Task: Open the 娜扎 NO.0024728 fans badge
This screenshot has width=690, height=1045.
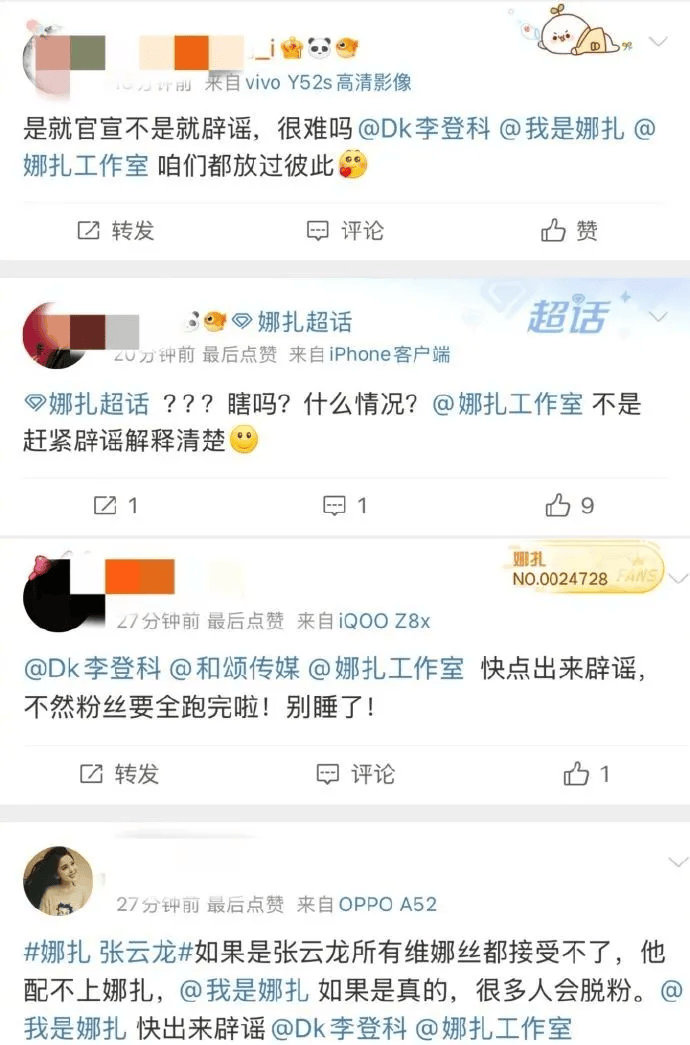Action: [581, 567]
